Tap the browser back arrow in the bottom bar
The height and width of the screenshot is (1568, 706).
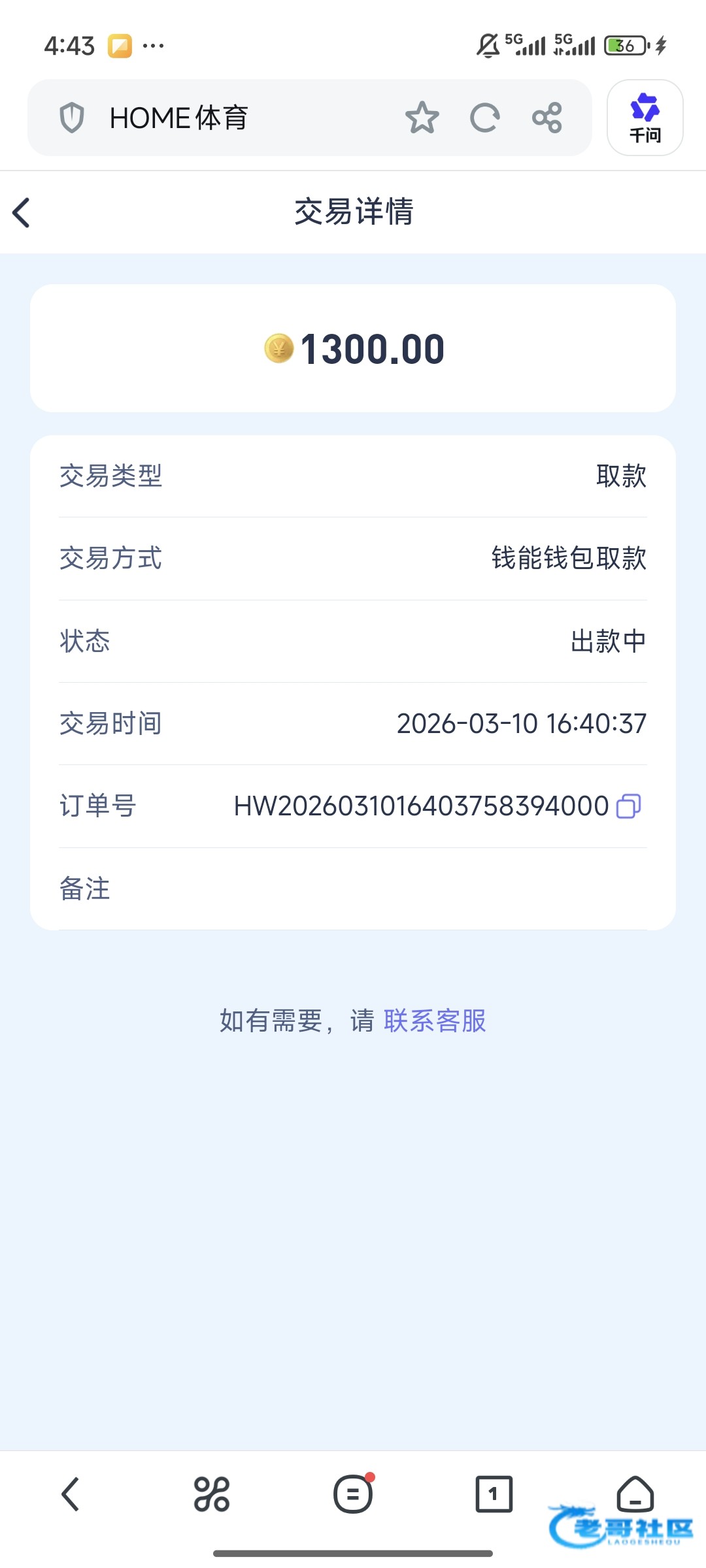click(71, 1494)
